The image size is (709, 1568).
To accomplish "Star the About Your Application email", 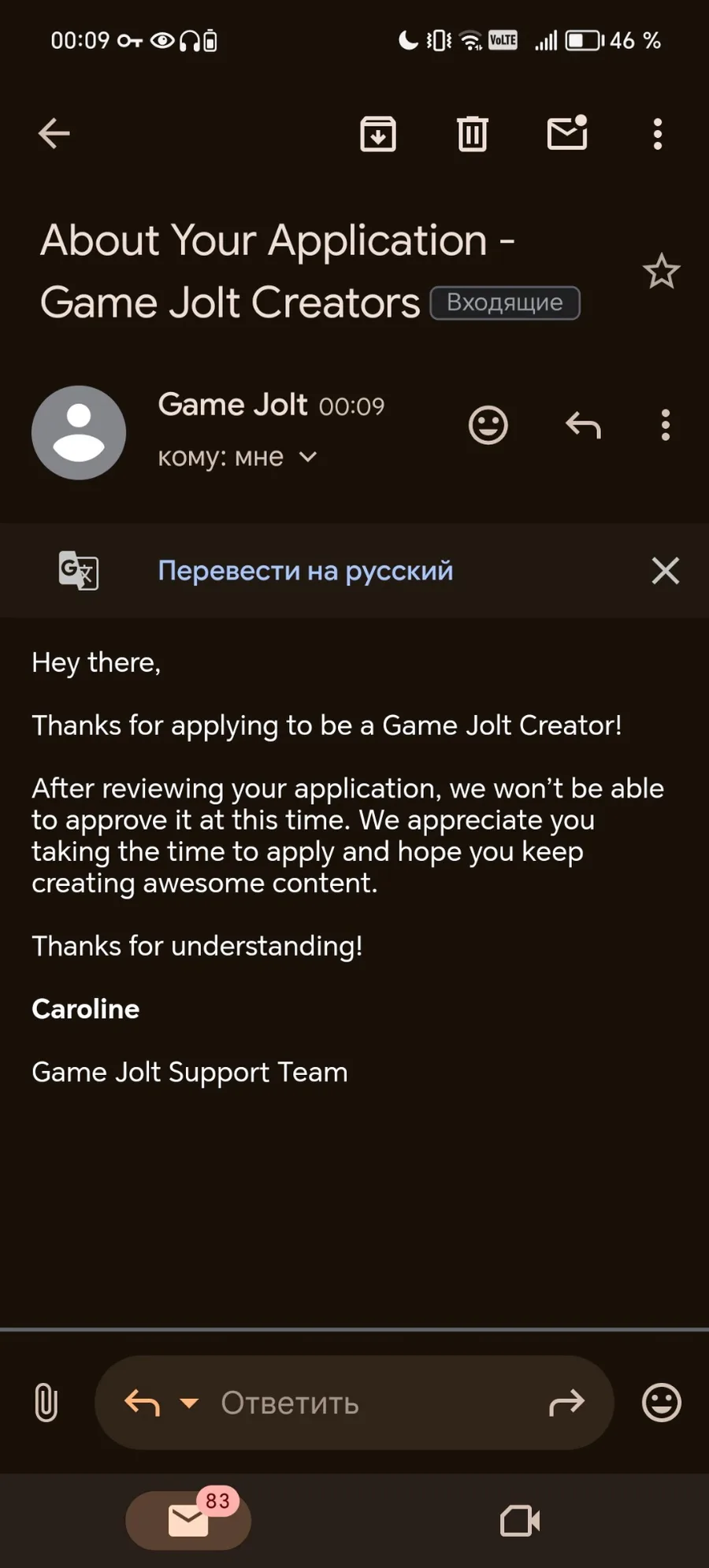I will [x=661, y=272].
